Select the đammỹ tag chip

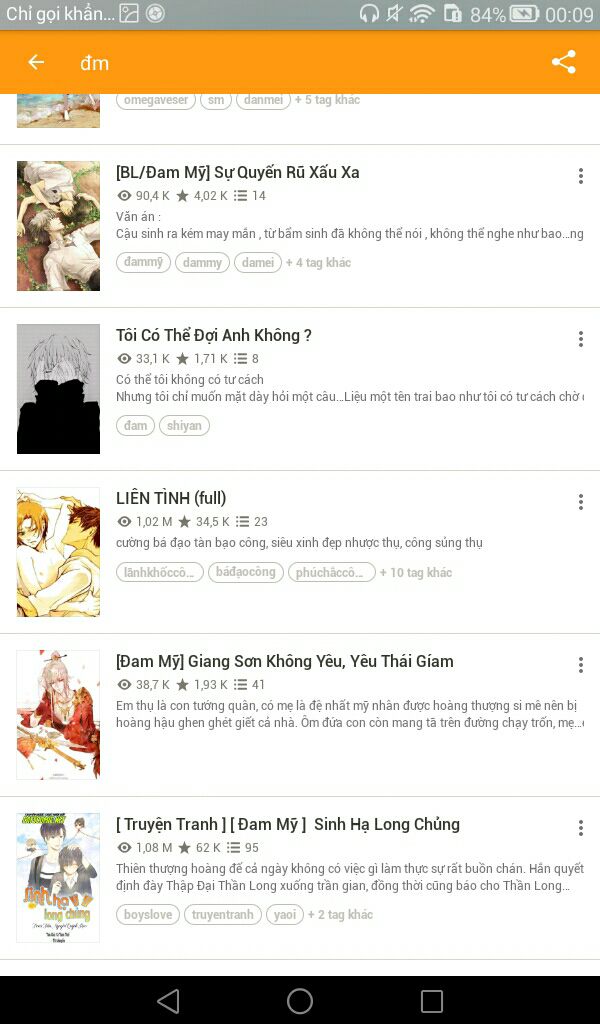143,263
